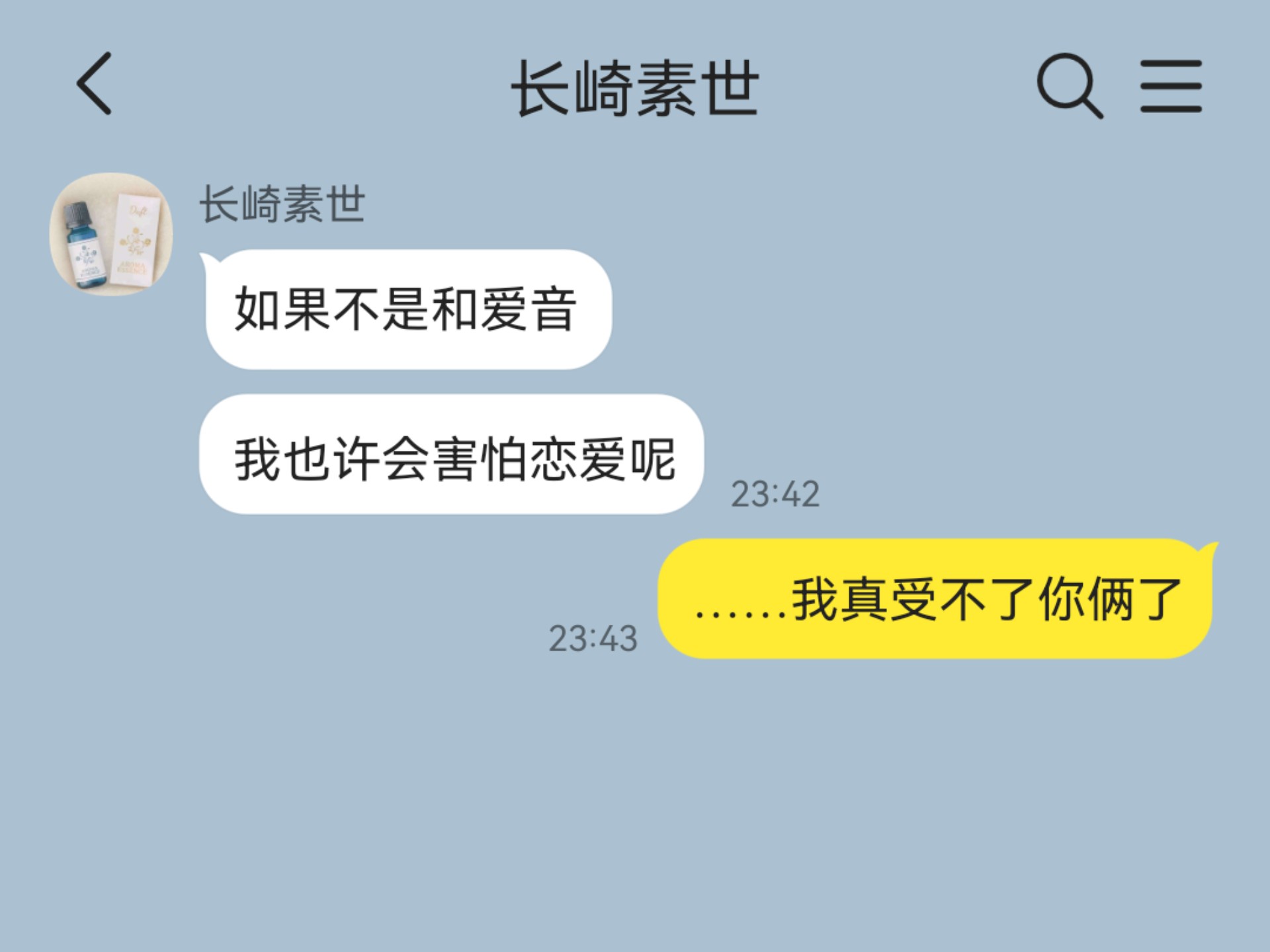
Task: Search within this chat
Action: [1068, 86]
